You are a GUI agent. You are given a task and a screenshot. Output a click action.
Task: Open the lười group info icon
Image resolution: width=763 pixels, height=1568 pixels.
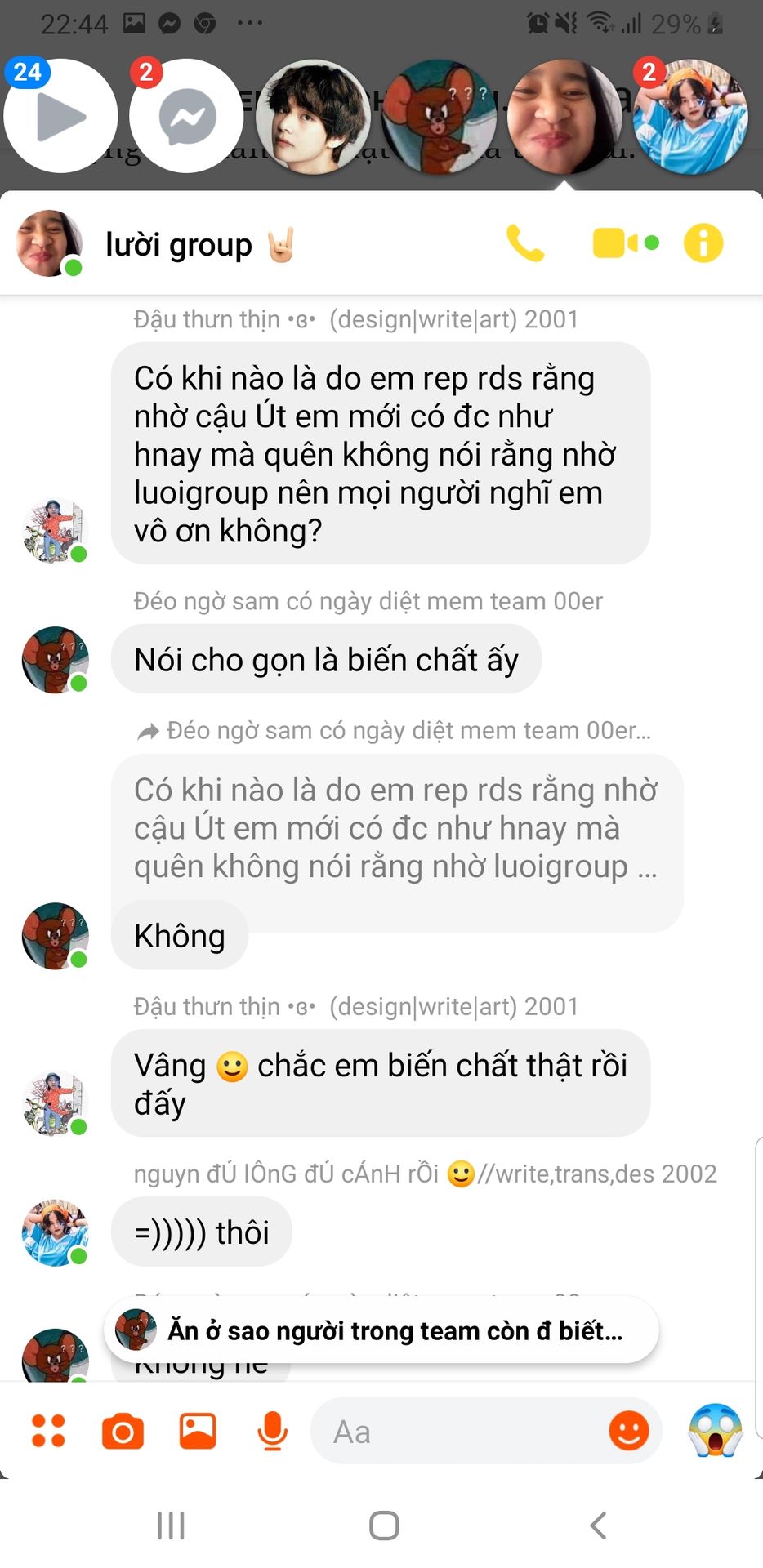(x=703, y=243)
